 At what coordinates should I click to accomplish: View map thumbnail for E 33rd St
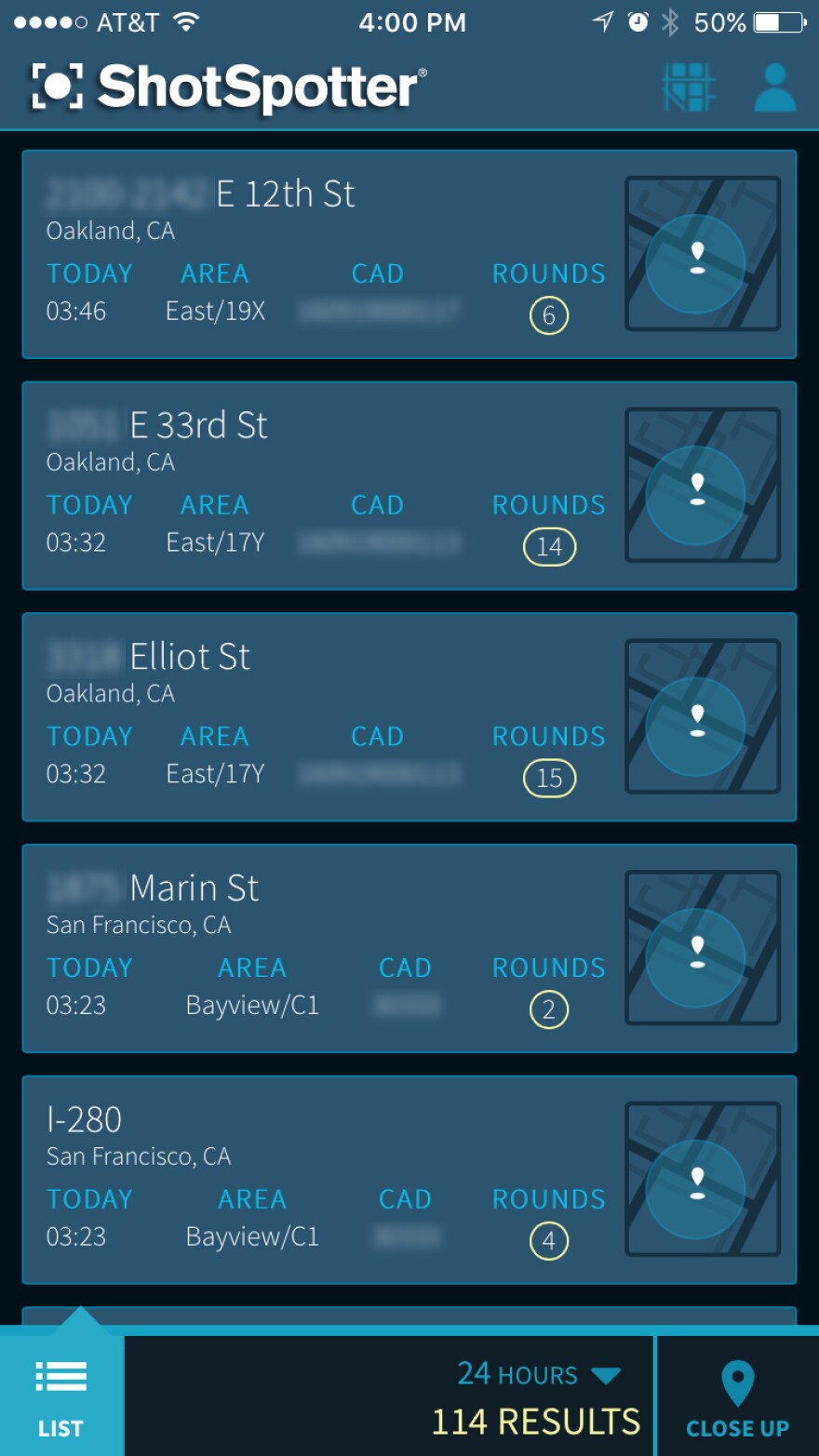click(702, 485)
